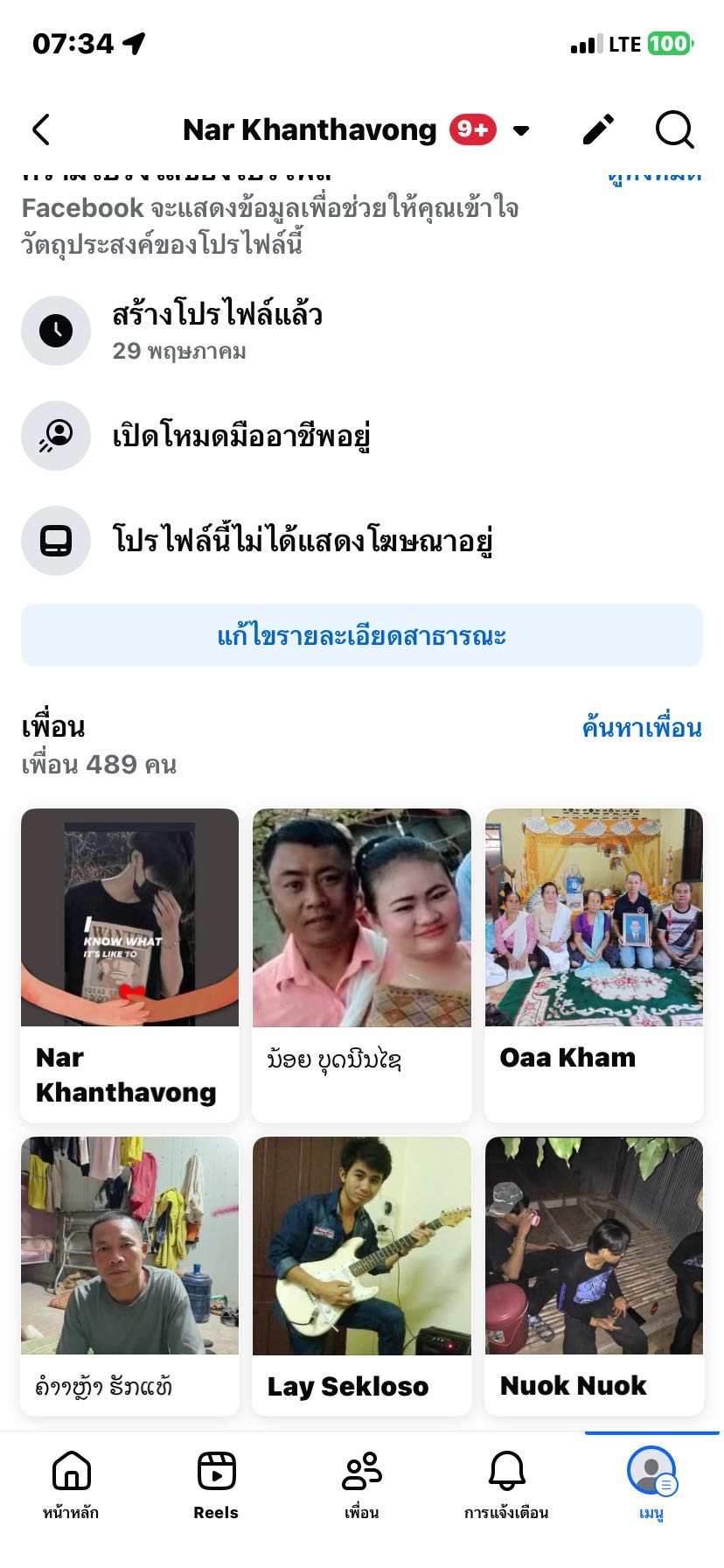Open Lay Sekloso's friend card
The image size is (724, 1568).
point(361,1275)
